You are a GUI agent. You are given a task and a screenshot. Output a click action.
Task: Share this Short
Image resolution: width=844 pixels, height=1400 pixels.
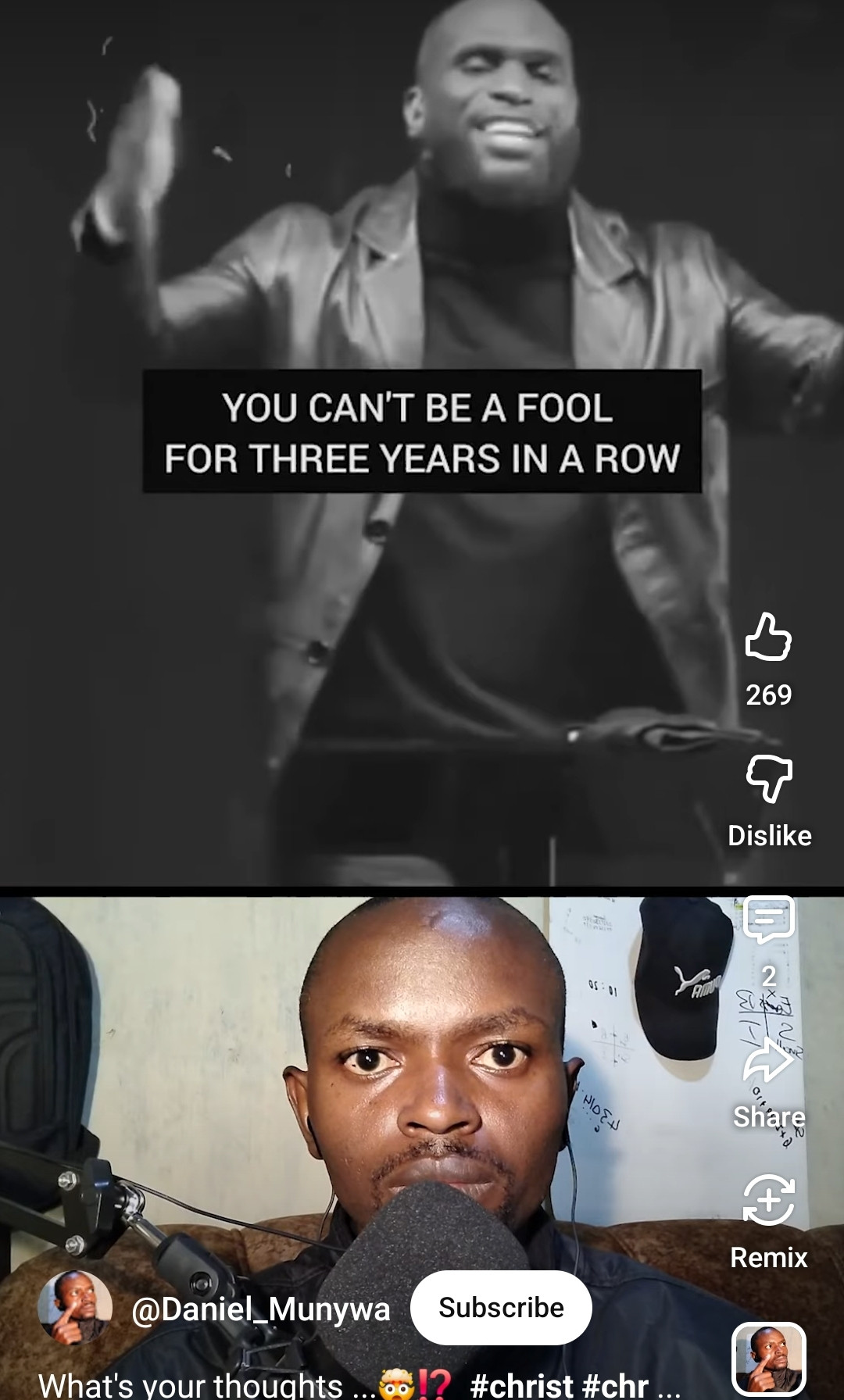(769, 1062)
